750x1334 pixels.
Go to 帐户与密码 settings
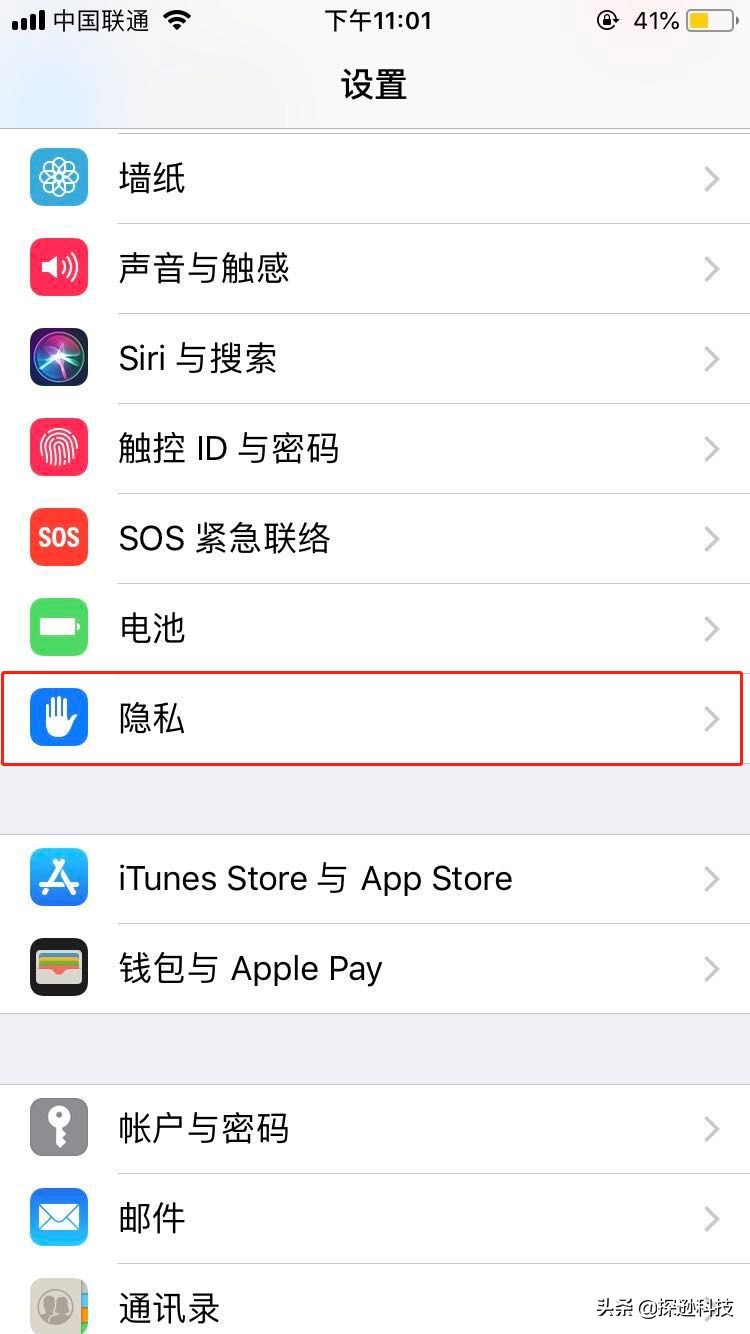pyautogui.click(x=375, y=1128)
